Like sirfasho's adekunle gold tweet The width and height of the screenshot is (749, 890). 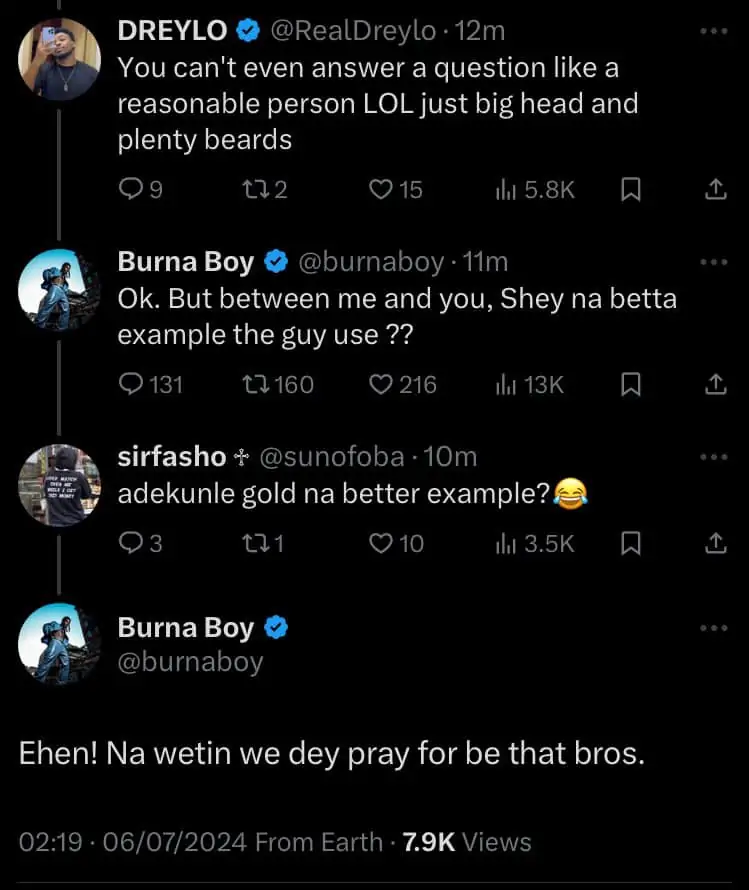click(381, 543)
